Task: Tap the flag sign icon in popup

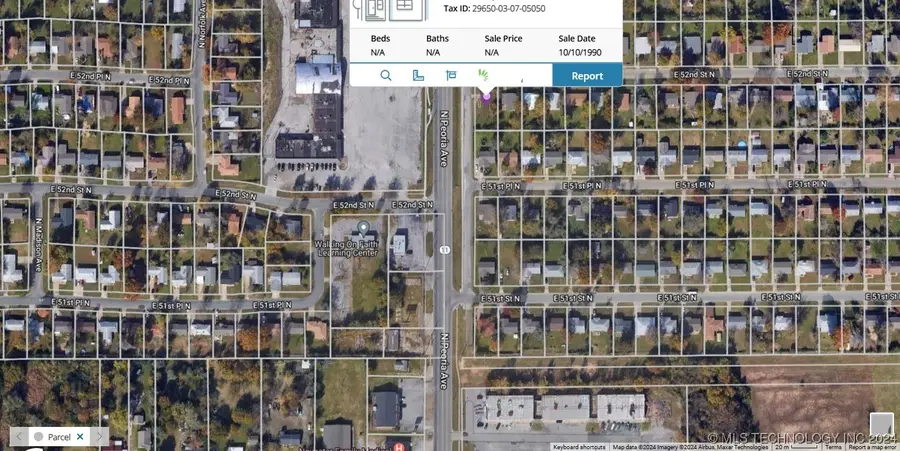Action: click(x=451, y=76)
